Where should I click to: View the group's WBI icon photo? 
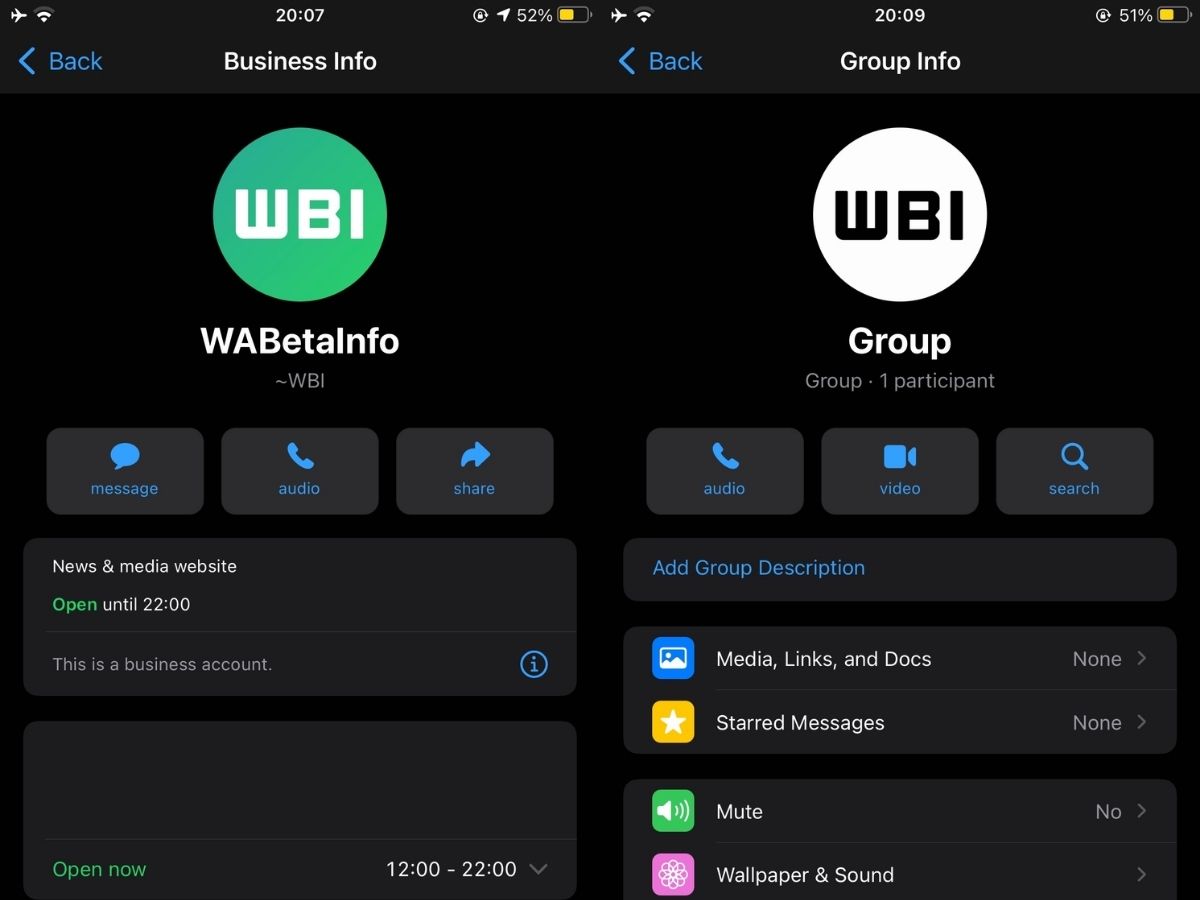pos(900,214)
